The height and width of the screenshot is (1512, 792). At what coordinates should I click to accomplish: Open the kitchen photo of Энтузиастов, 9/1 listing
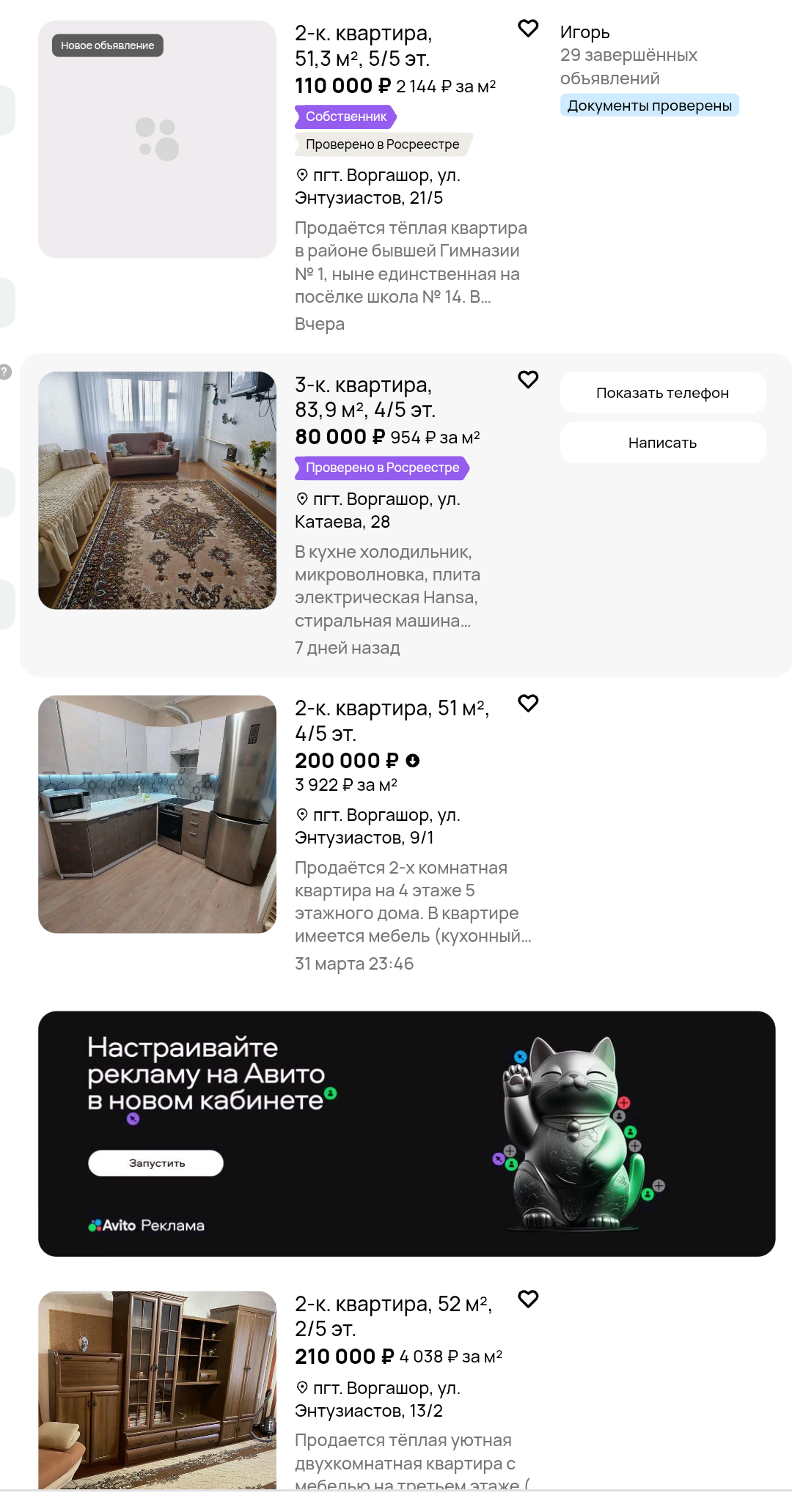tap(157, 814)
